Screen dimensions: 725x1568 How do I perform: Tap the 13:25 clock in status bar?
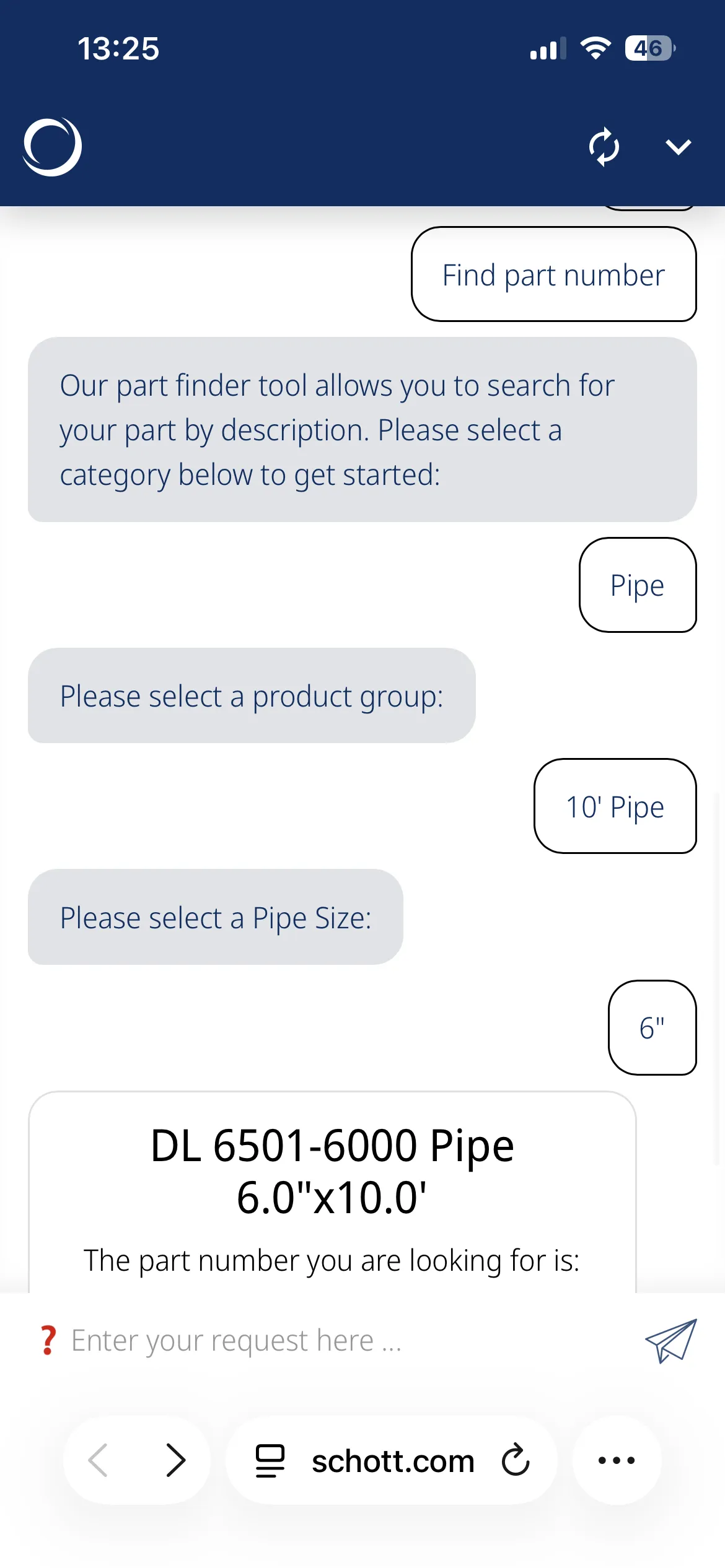coord(118,48)
